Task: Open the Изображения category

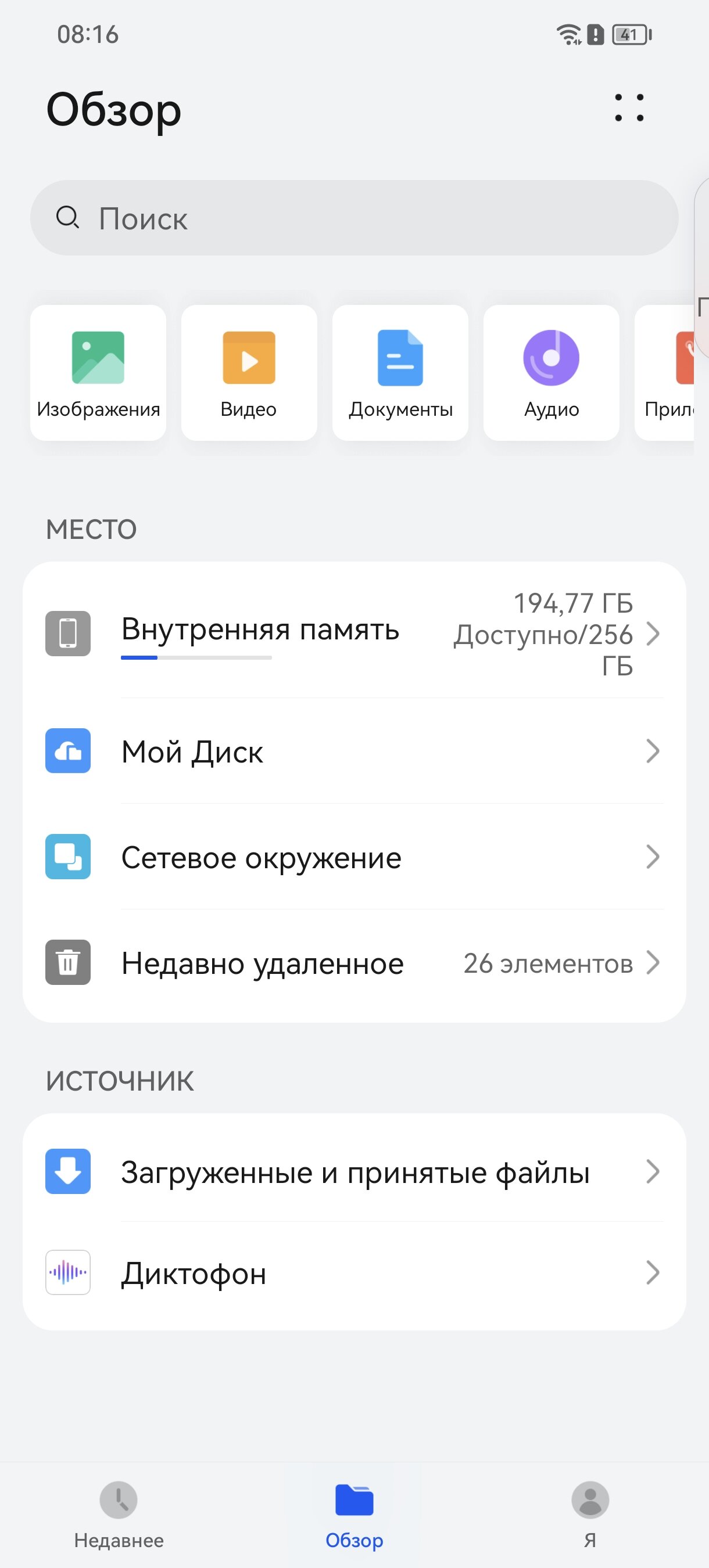Action: [x=98, y=372]
